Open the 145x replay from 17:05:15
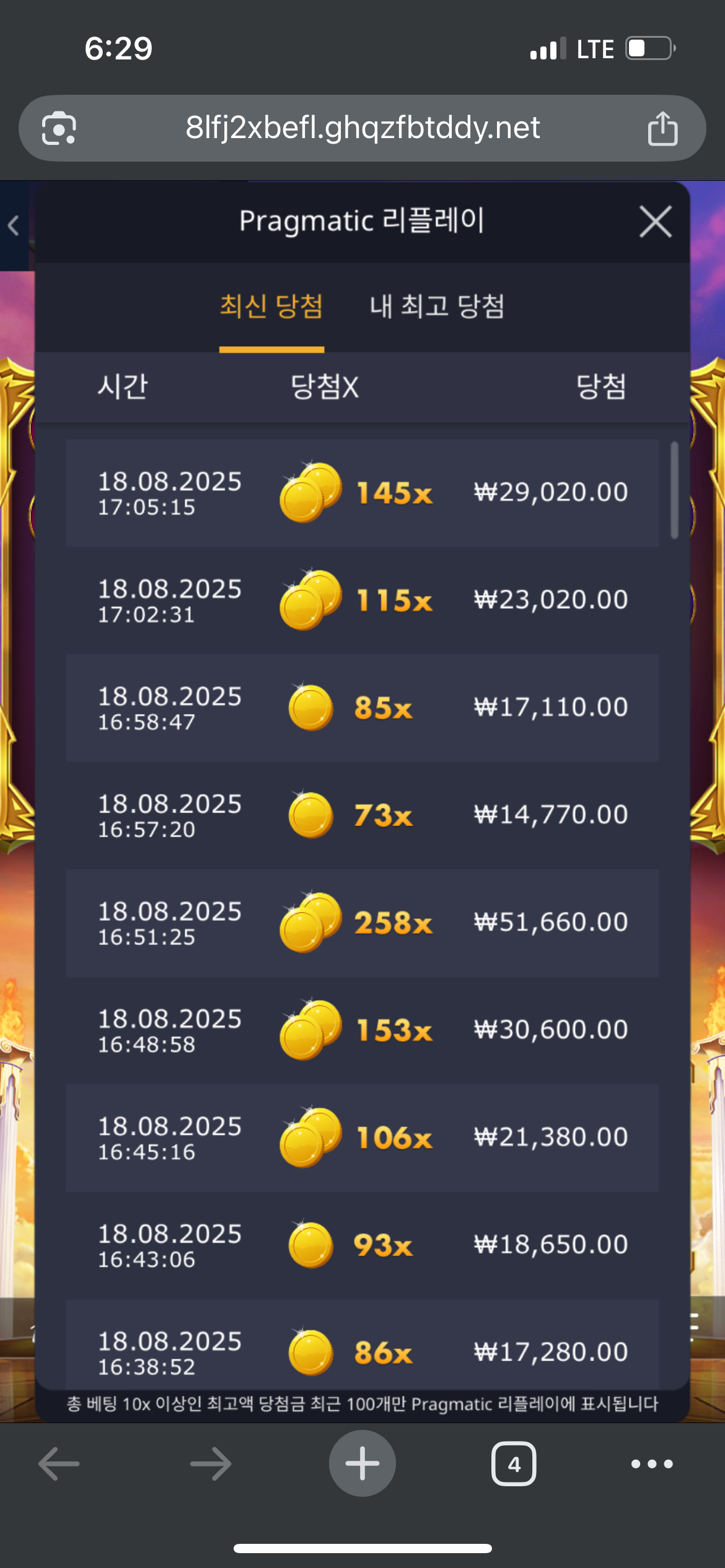725x1568 pixels. coord(362,493)
